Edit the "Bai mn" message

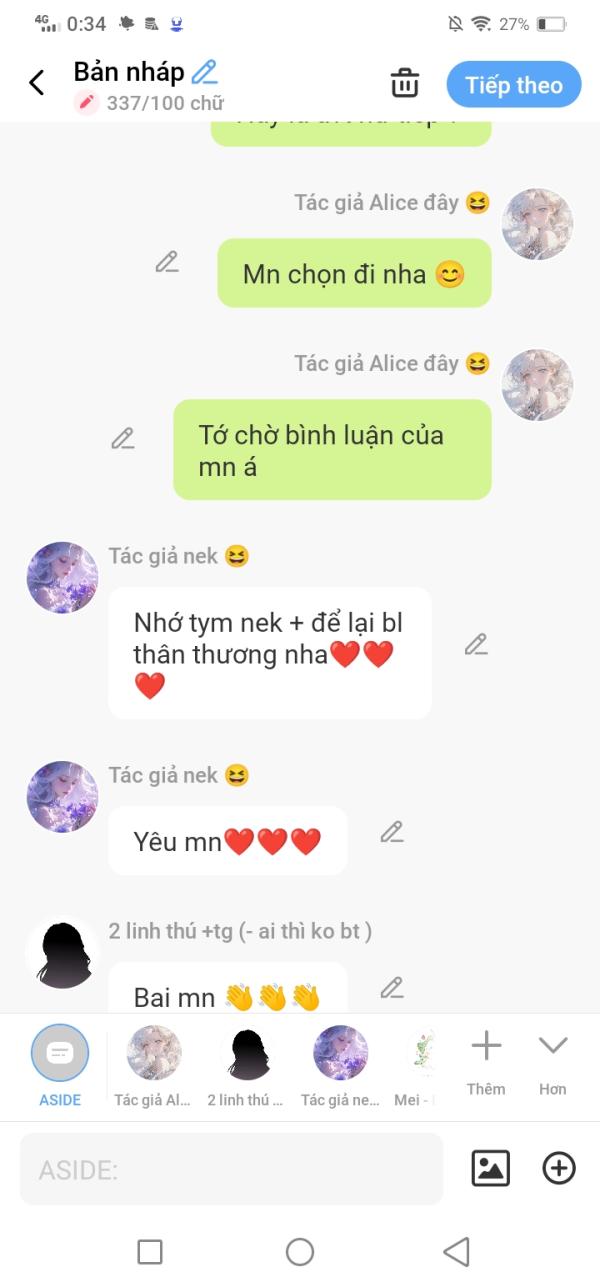(392, 988)
